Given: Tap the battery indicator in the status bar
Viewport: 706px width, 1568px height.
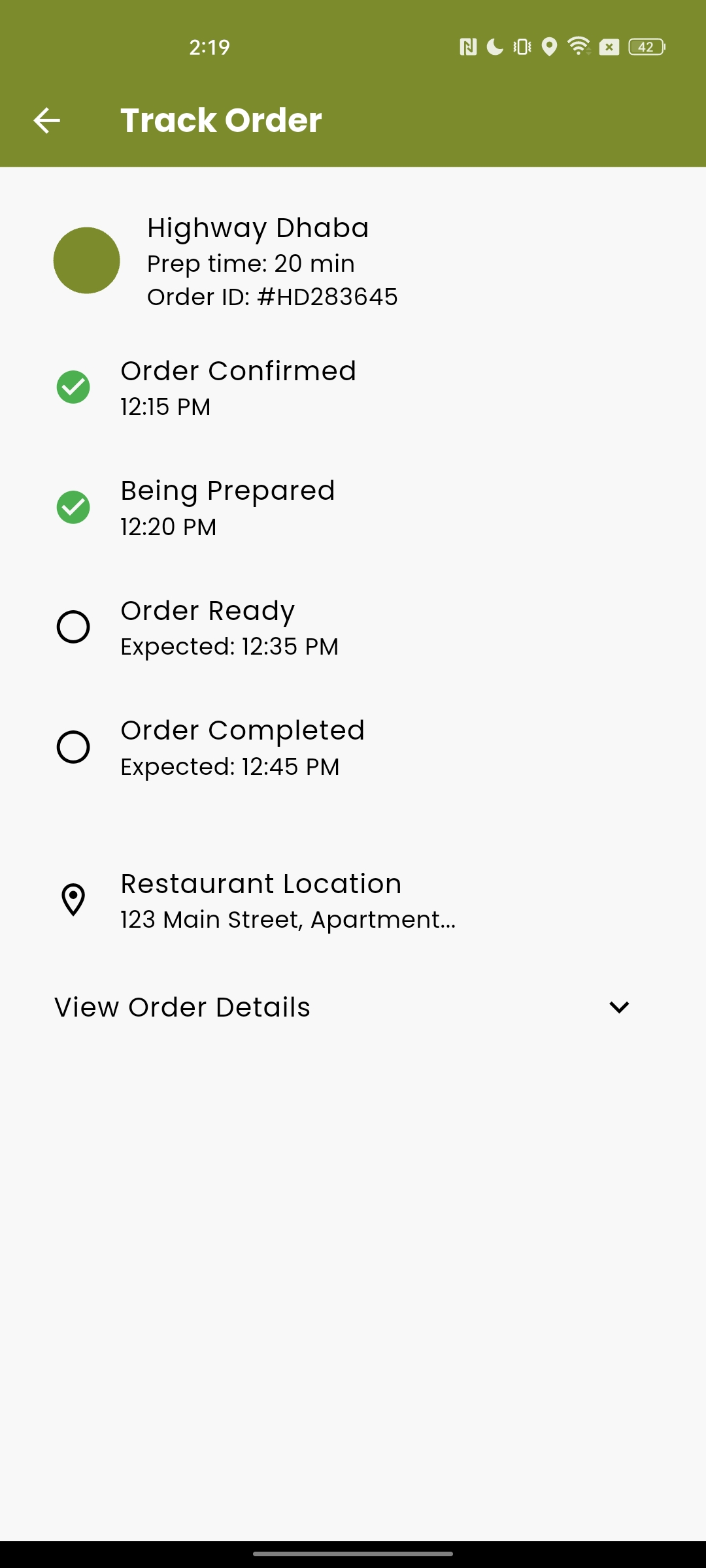Looking at the screenshot, I should pos(645,46).
